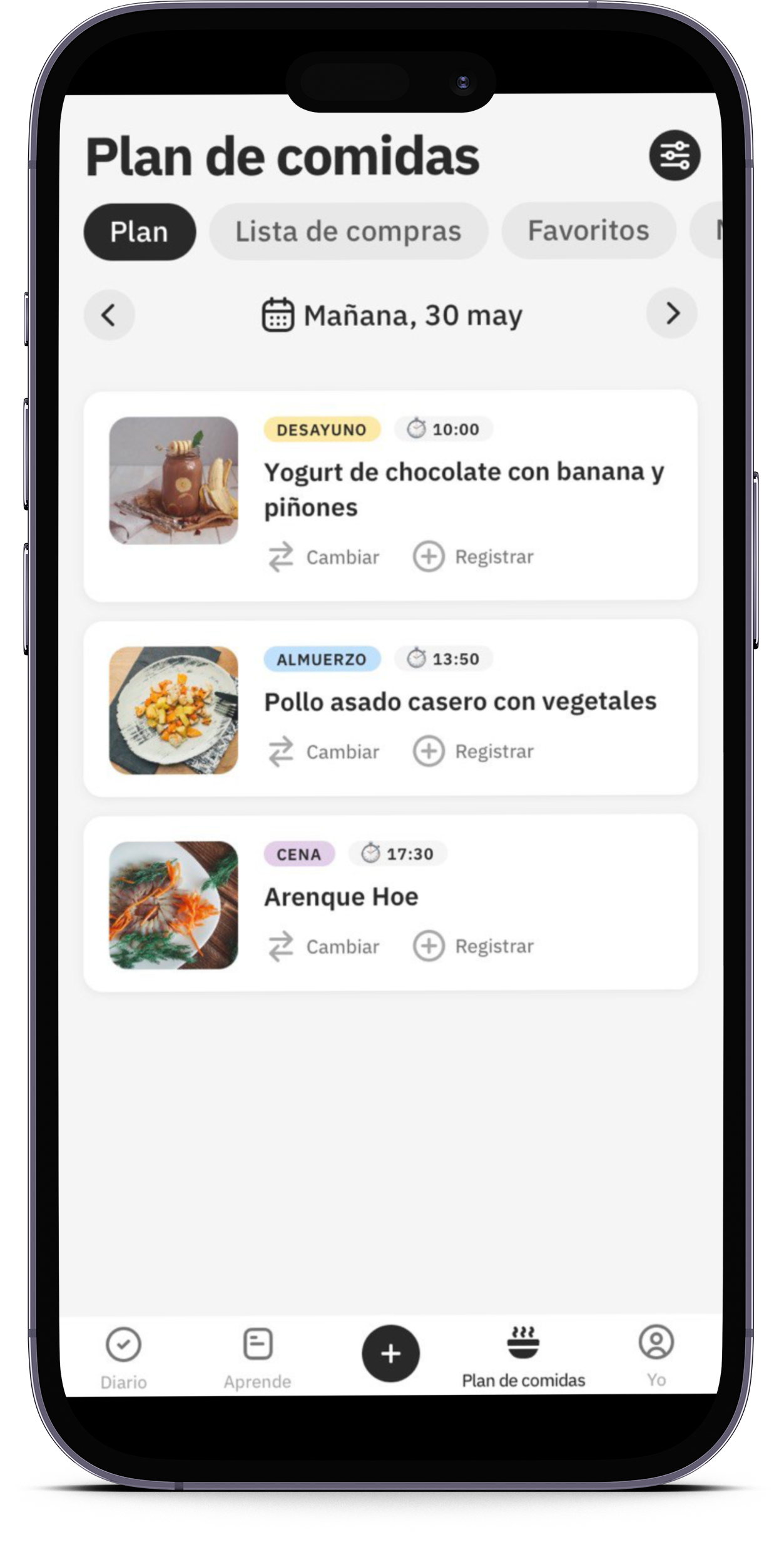Log the Almuerzo meal with Registrar
Viewport: 784px width, 1542px height.
tap(473, 751)
